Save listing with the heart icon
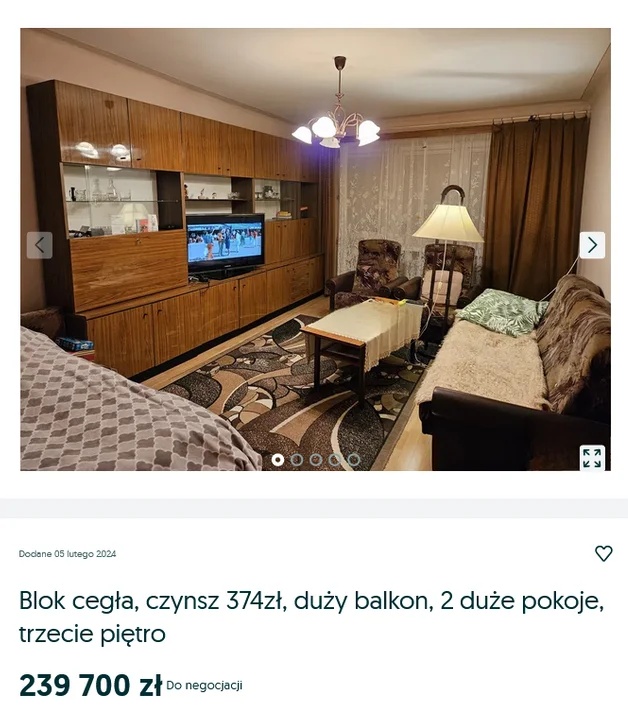Viewport: 628px width, 720px height. pyautogui.click(x=603, y=553)
